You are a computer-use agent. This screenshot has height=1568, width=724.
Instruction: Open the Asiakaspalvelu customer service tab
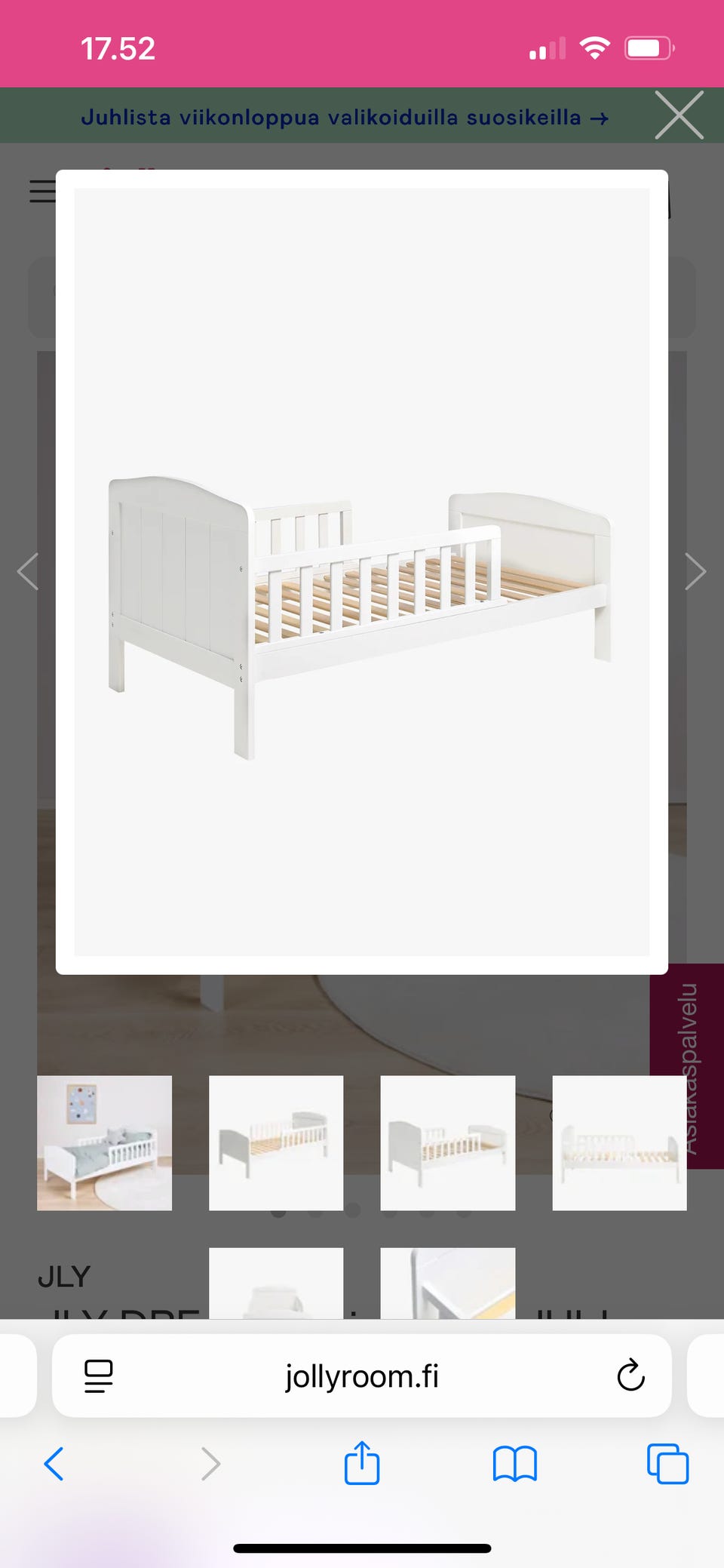pos(686,1067)
